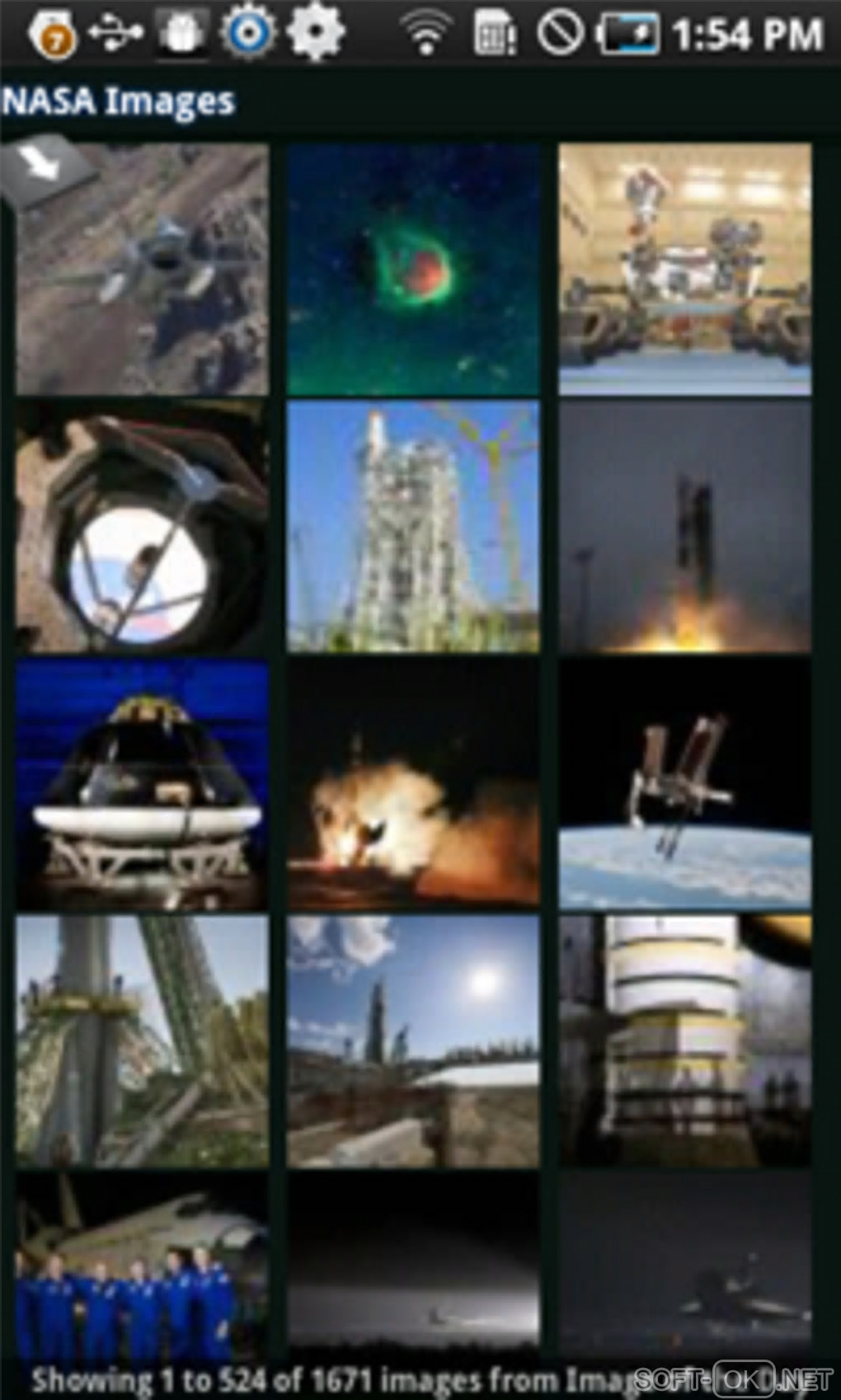Open the rocket liftoff at dusk thumbnail

coord(684,526)
